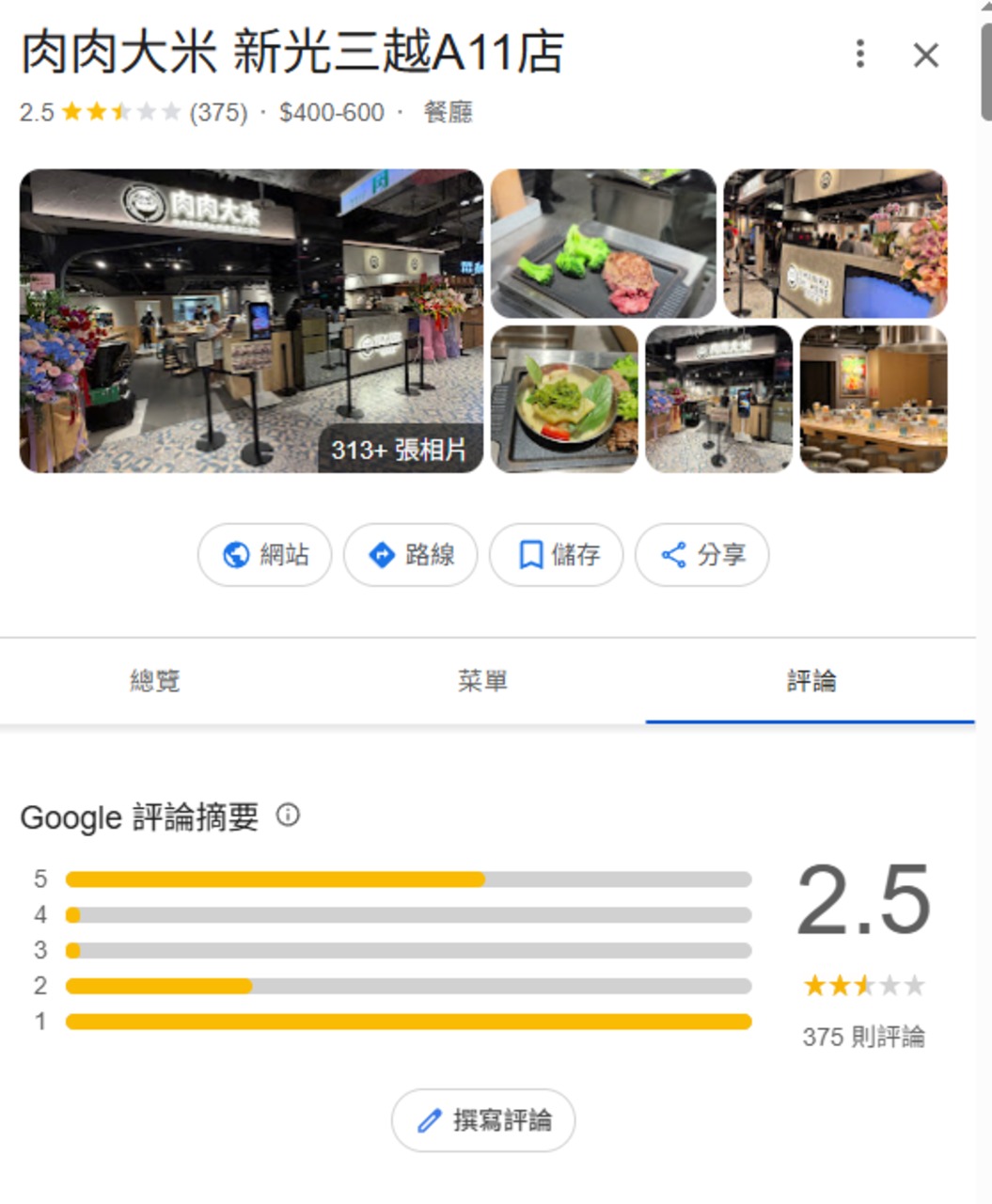Open the counter seating area photo
This screenshot has height=1204, width=992.
pos(873,399)
